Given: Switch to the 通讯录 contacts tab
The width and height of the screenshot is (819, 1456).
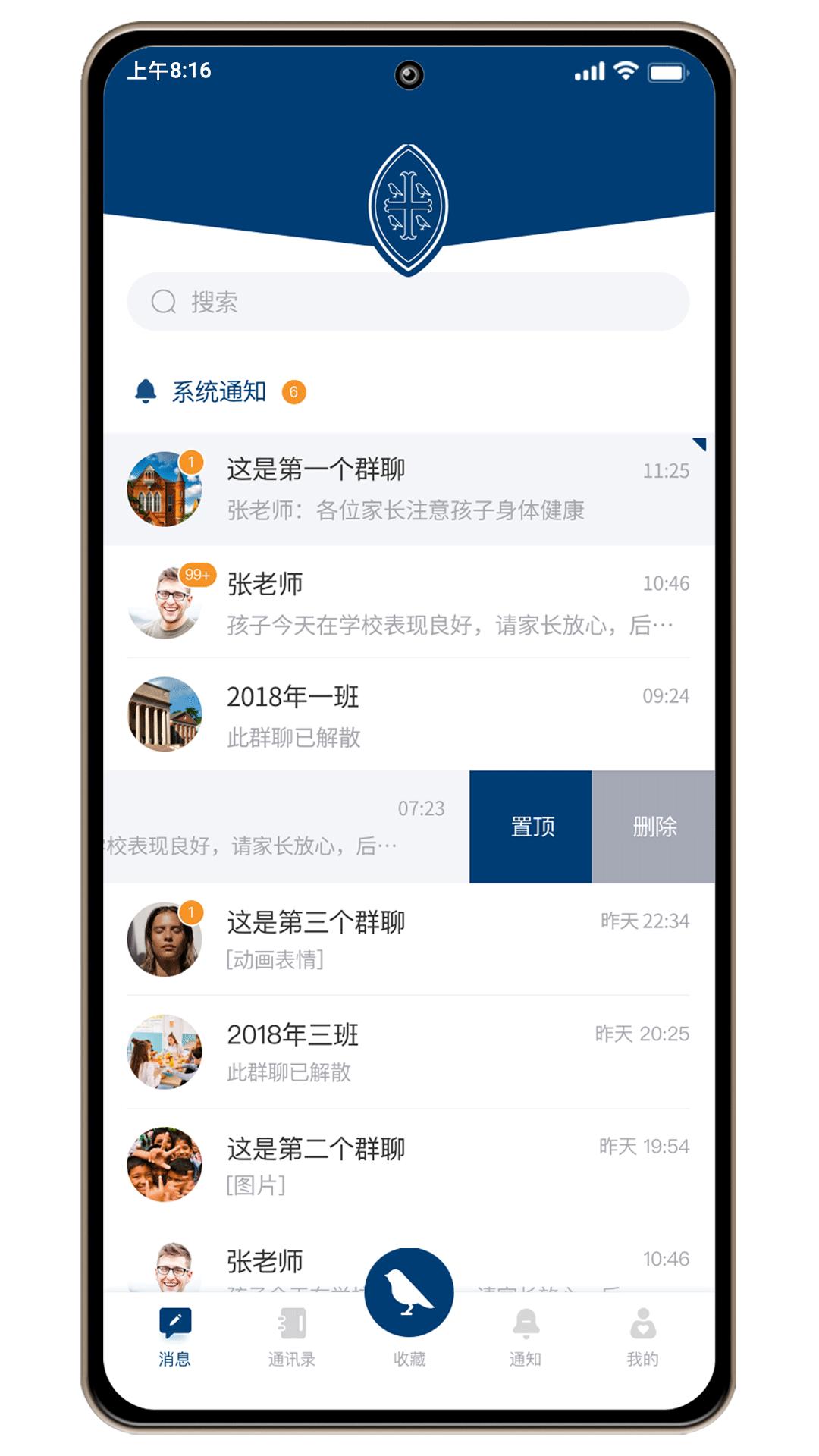Looking at the screenshot, I should tap(292, 1336).
